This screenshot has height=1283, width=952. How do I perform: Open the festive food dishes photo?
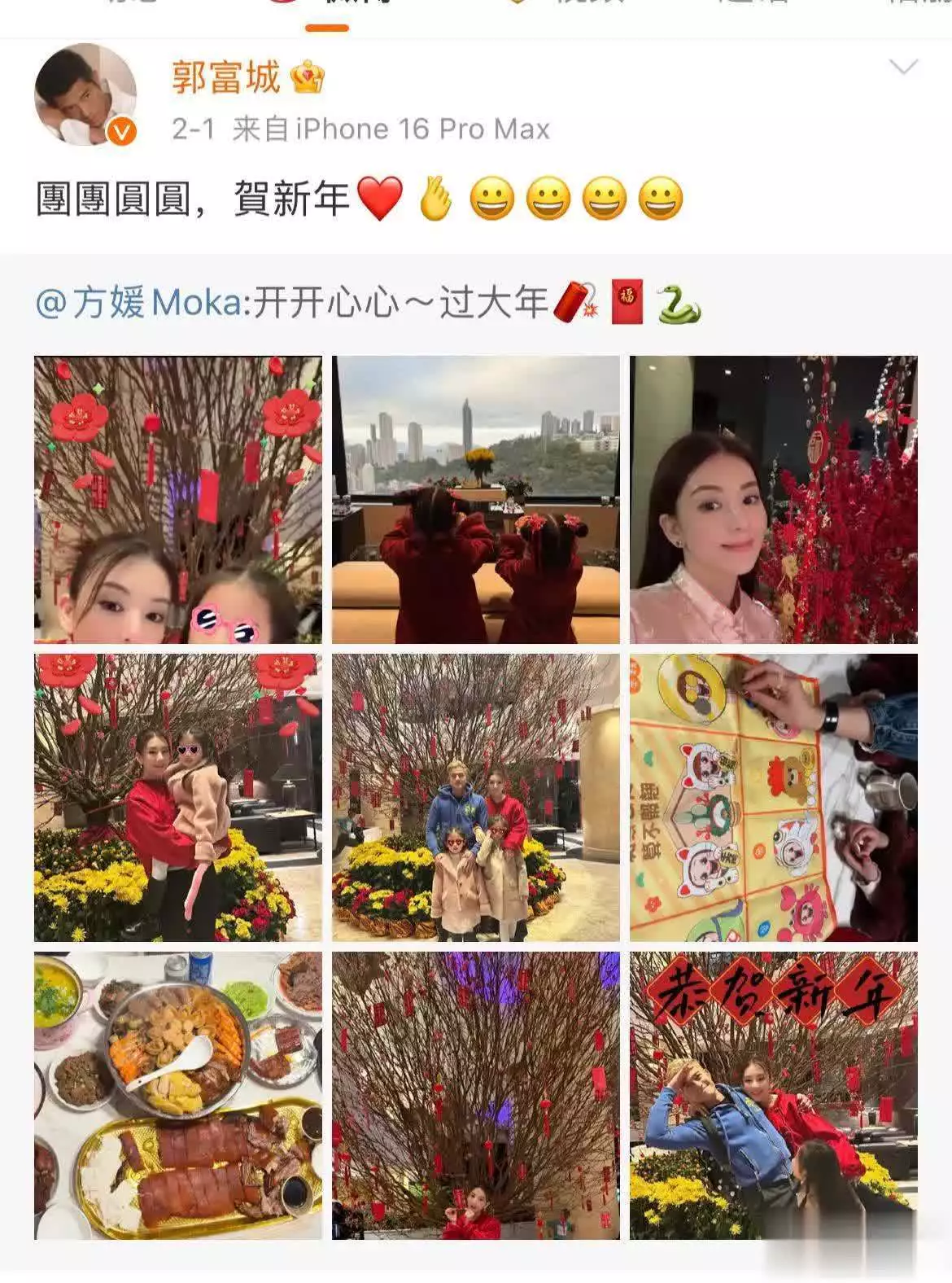click(x=177, y=1096)
